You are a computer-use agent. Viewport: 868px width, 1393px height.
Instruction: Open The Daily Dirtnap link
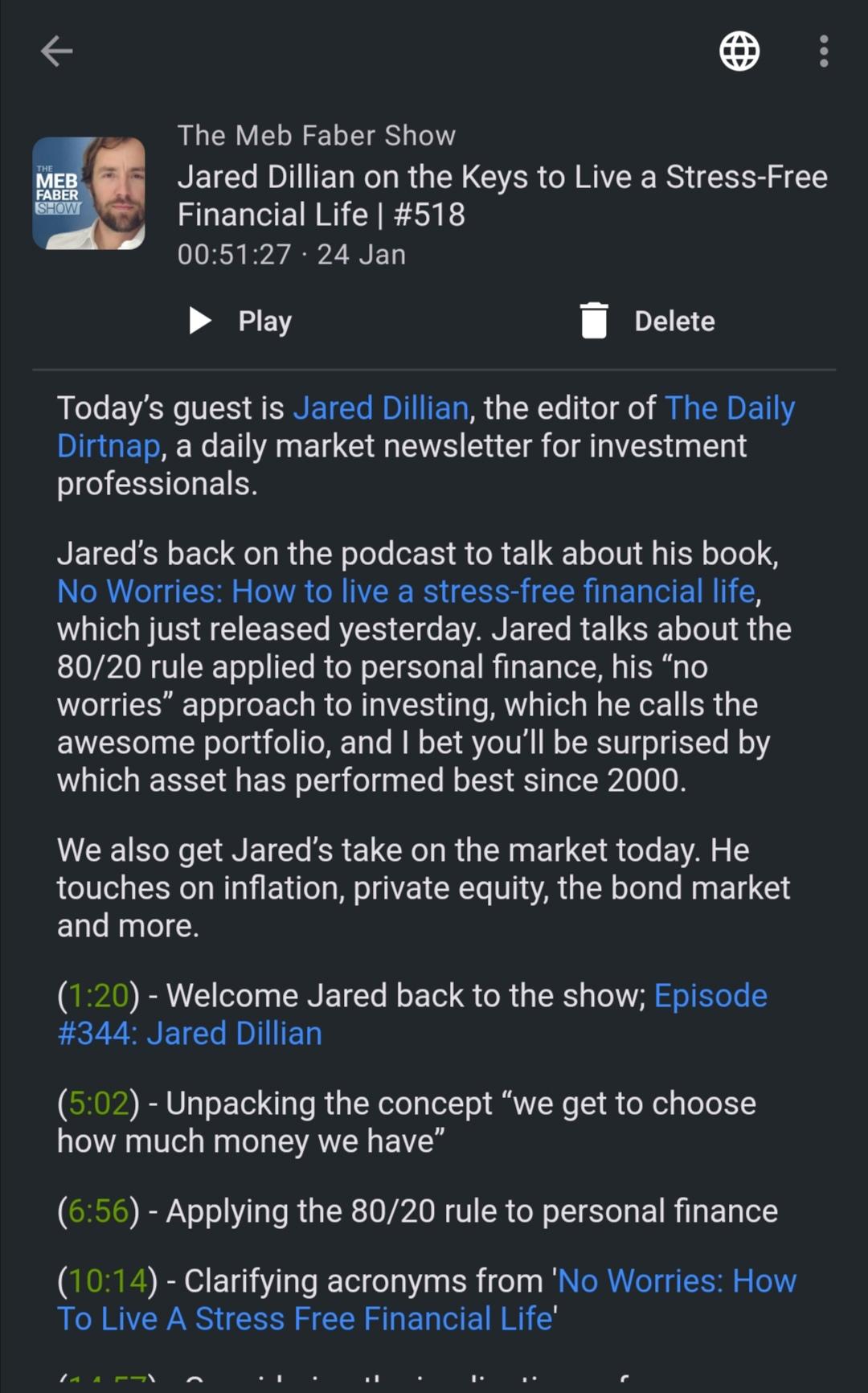click(426, 427)
